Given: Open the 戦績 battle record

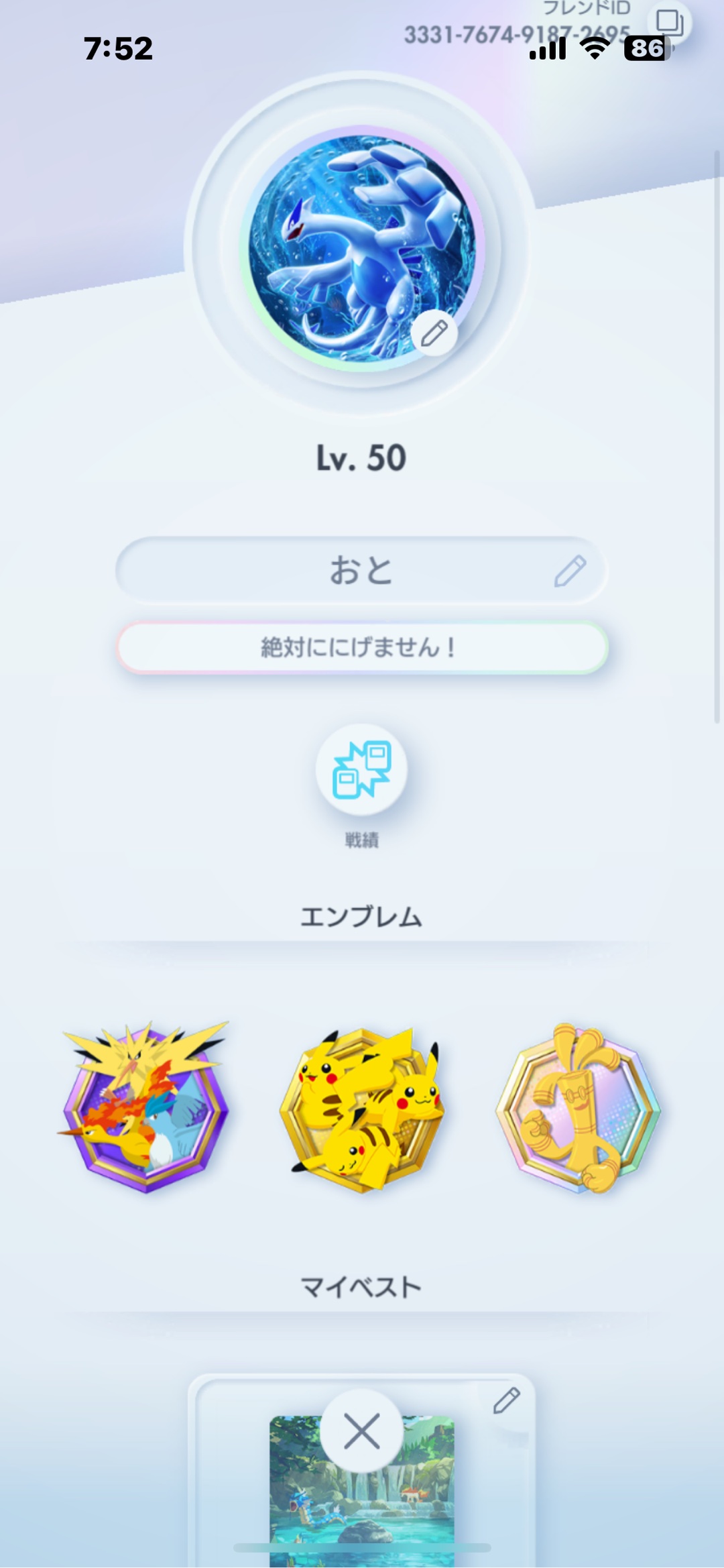Looking at the screenshot, I should tap(362, 769).
